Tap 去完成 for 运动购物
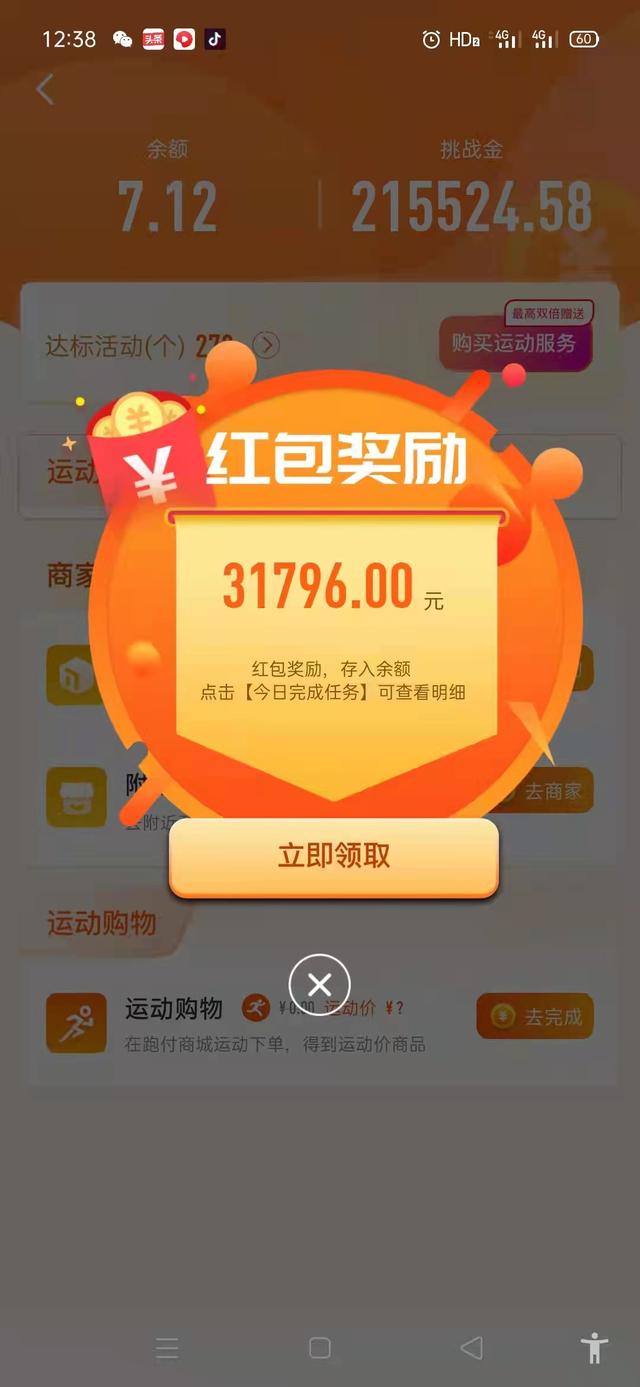 tap(535, 1017)
